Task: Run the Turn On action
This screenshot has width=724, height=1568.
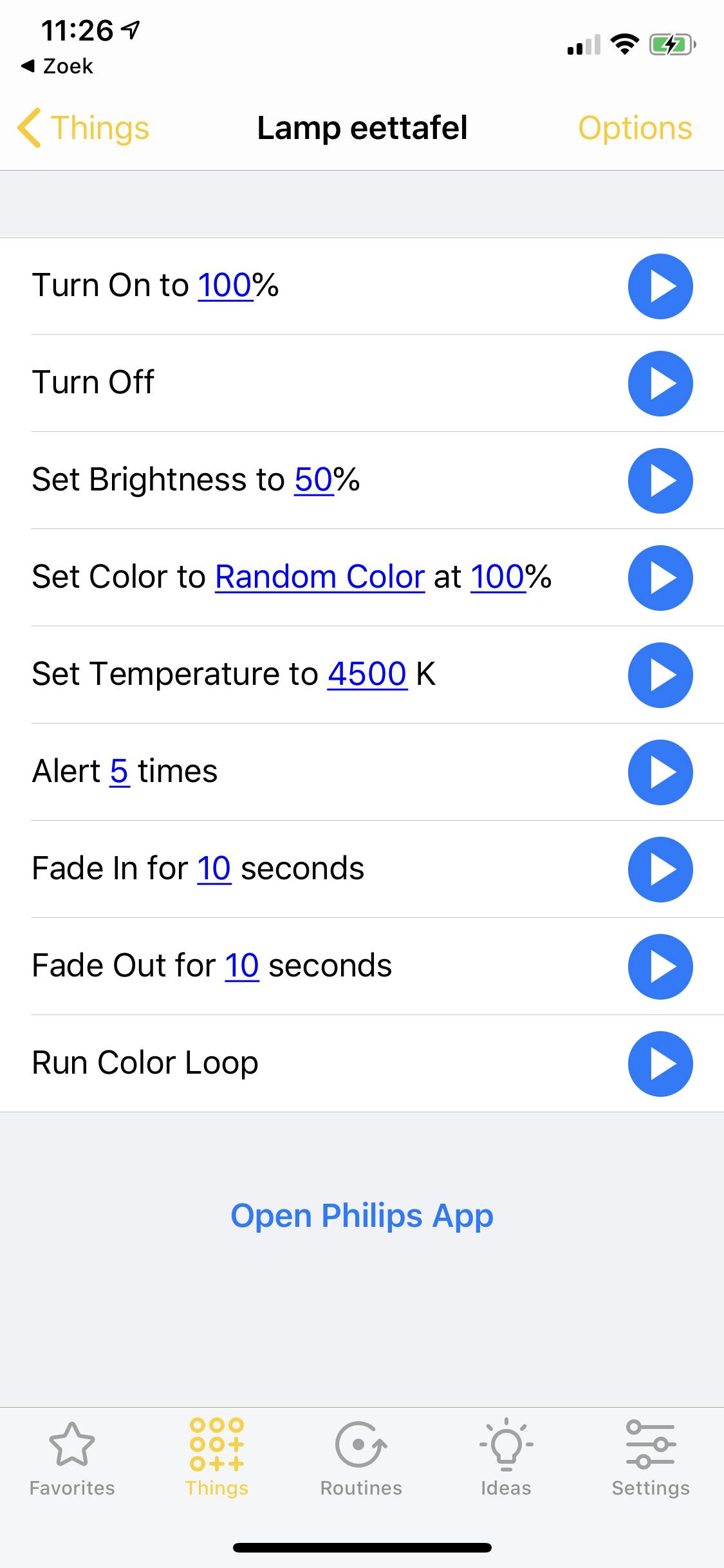Action: tap(660, 286)
